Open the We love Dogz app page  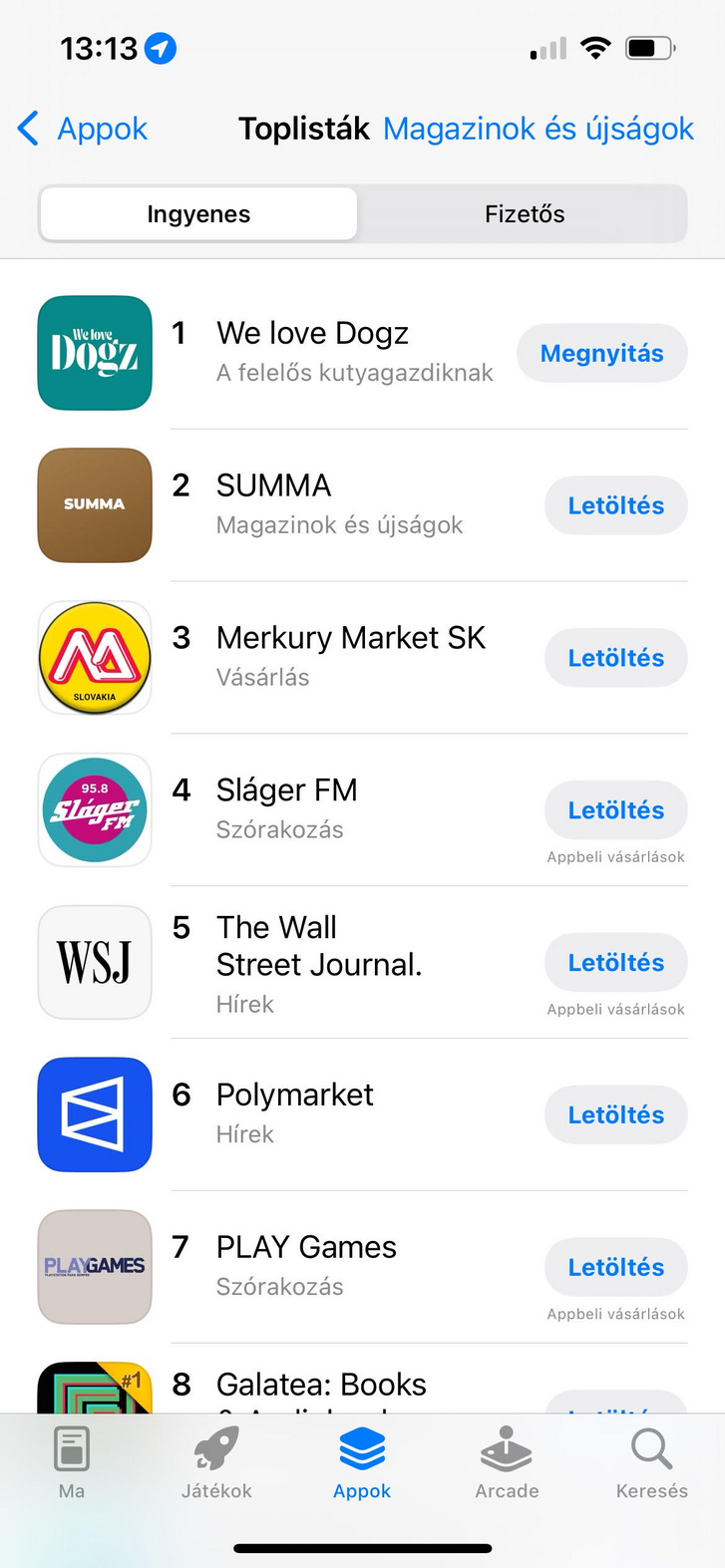click(312, 334)
